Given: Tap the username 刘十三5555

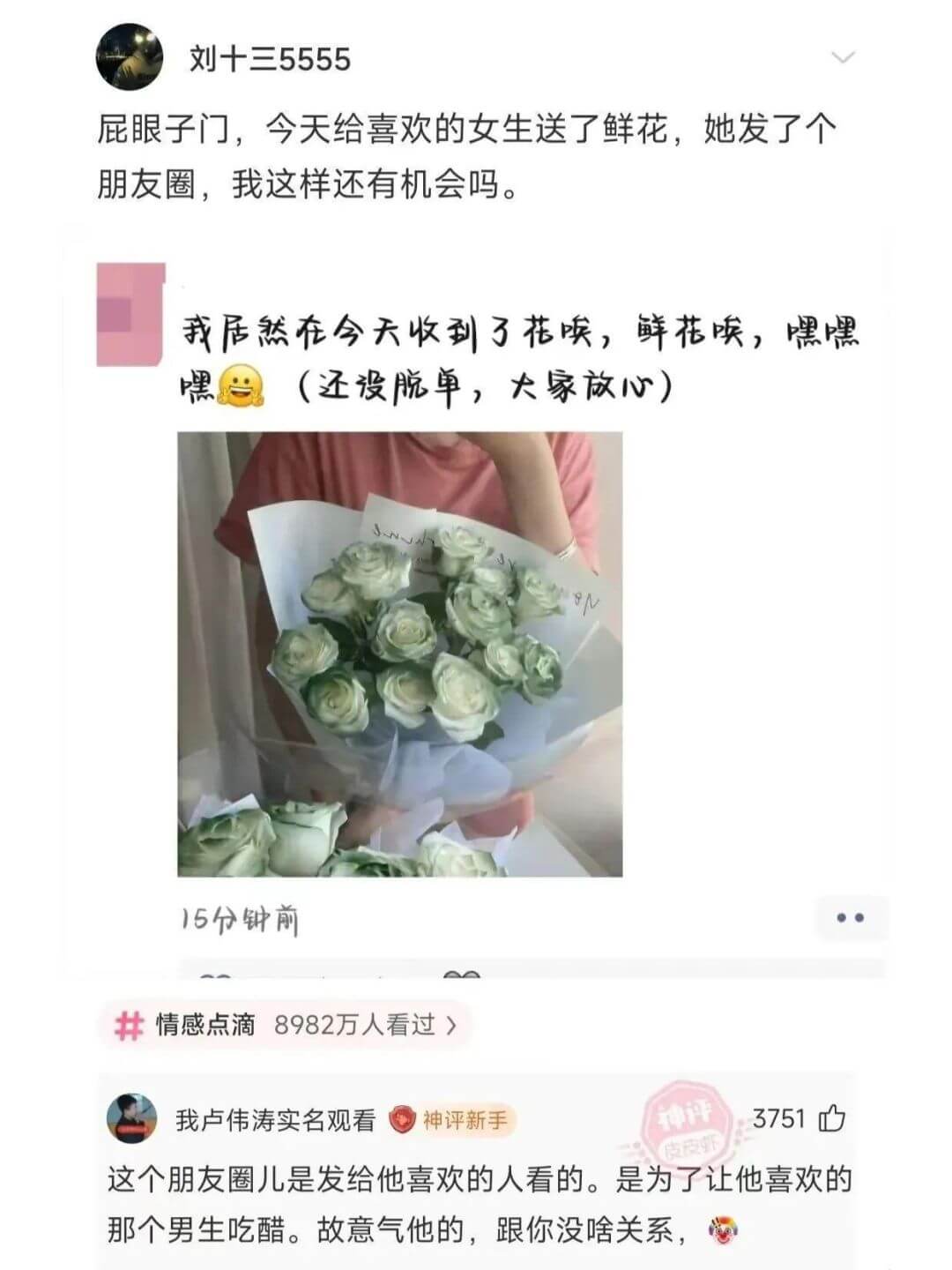Looking at the screenshot, I should (x=270, y=59).
